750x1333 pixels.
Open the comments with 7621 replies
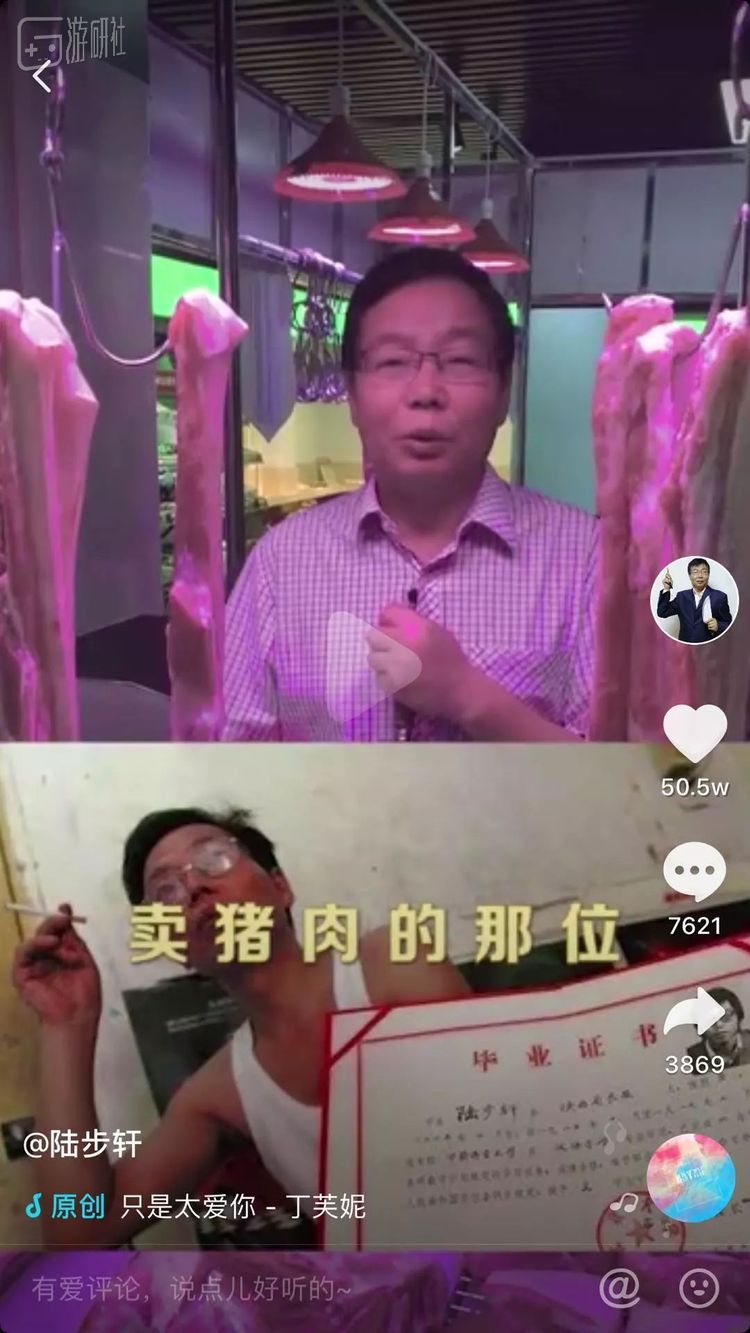pyautogui.click(x=694, y=871)
